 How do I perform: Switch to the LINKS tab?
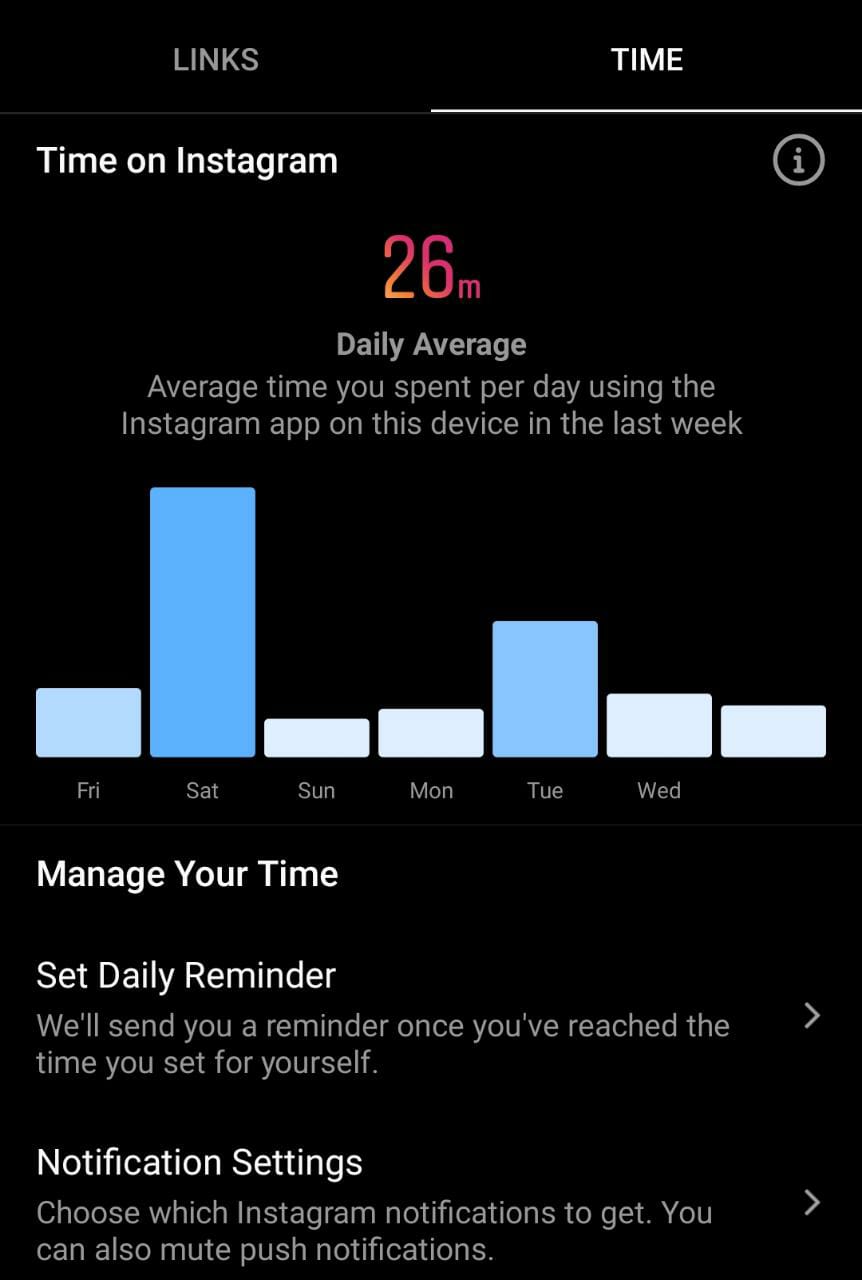[215, 60]
